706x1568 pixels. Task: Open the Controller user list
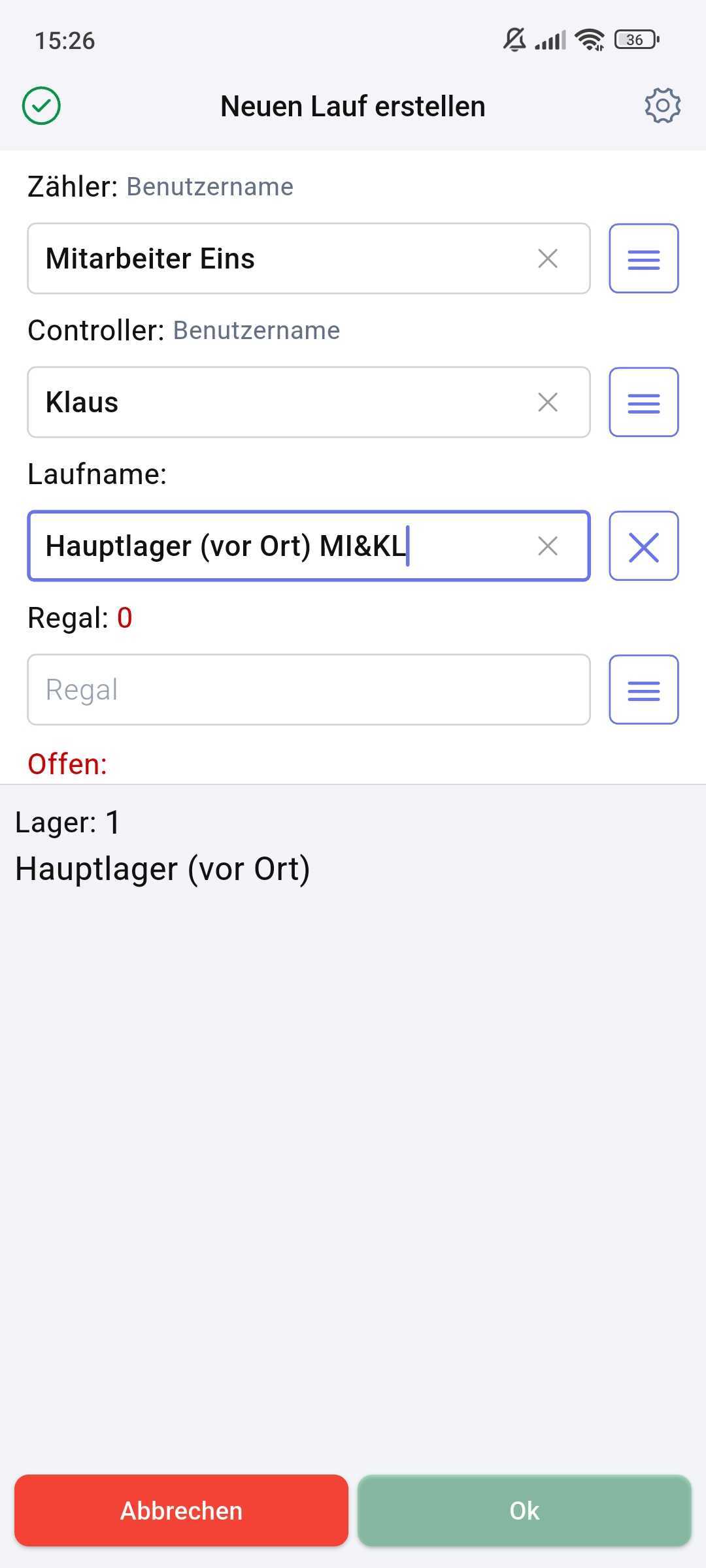(x=643, y=402)
